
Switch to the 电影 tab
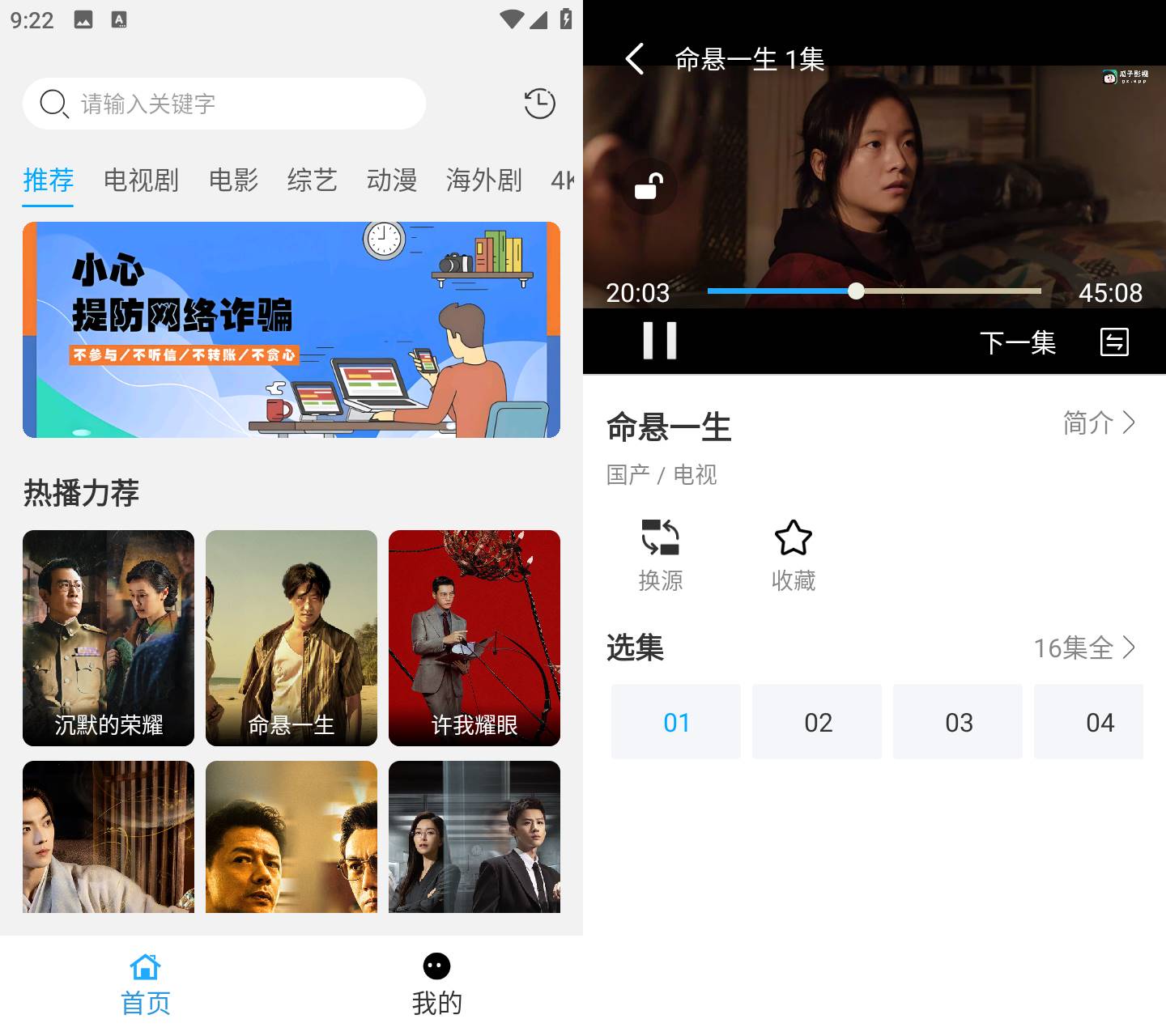tap(233, 180)
